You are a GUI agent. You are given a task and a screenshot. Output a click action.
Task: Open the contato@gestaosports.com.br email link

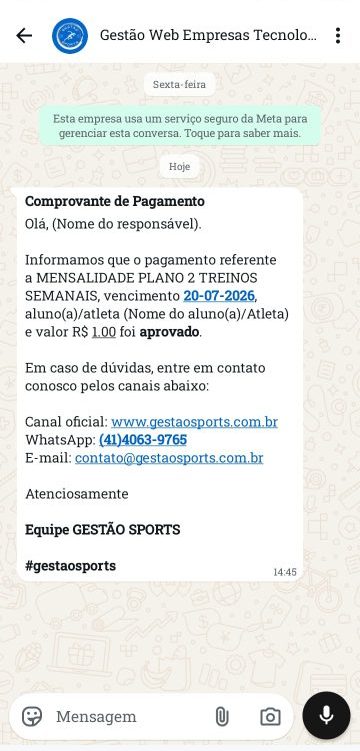[169, 457]
